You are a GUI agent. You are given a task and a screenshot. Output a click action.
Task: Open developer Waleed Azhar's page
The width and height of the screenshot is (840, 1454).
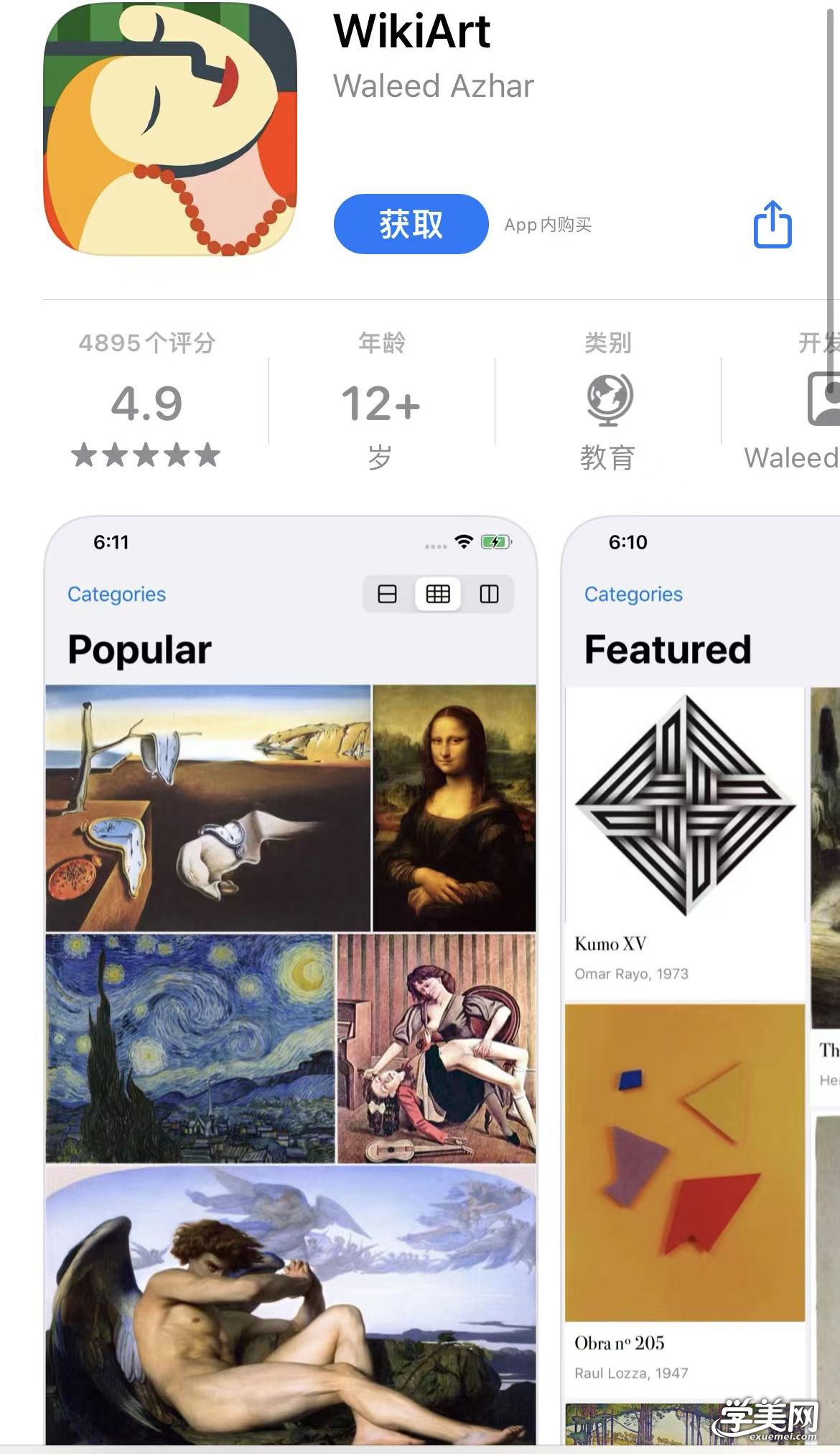point(433,86)
